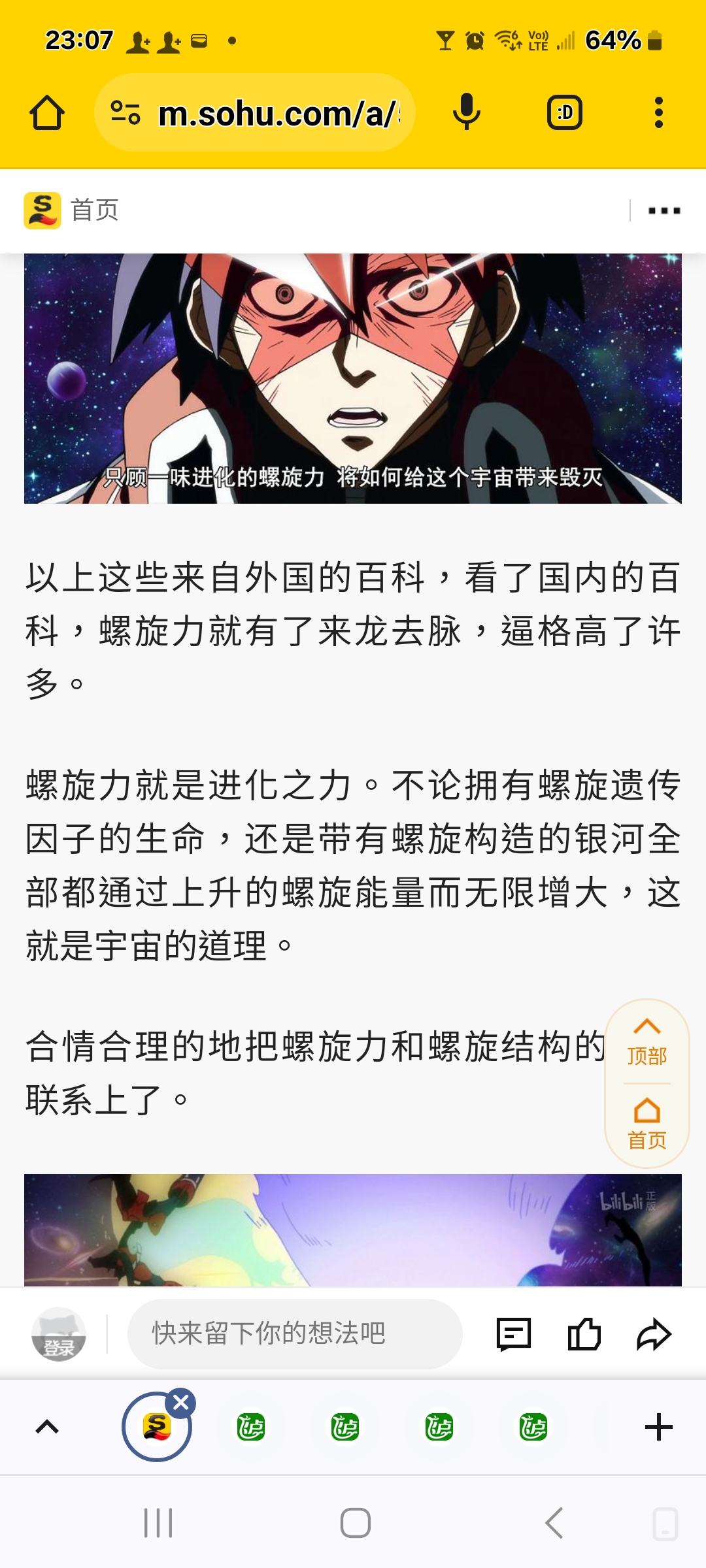Image resolution: width=706 pixels, height=1568 pixels.
Task: Share this article
Action: click(x=654, y=1334)
